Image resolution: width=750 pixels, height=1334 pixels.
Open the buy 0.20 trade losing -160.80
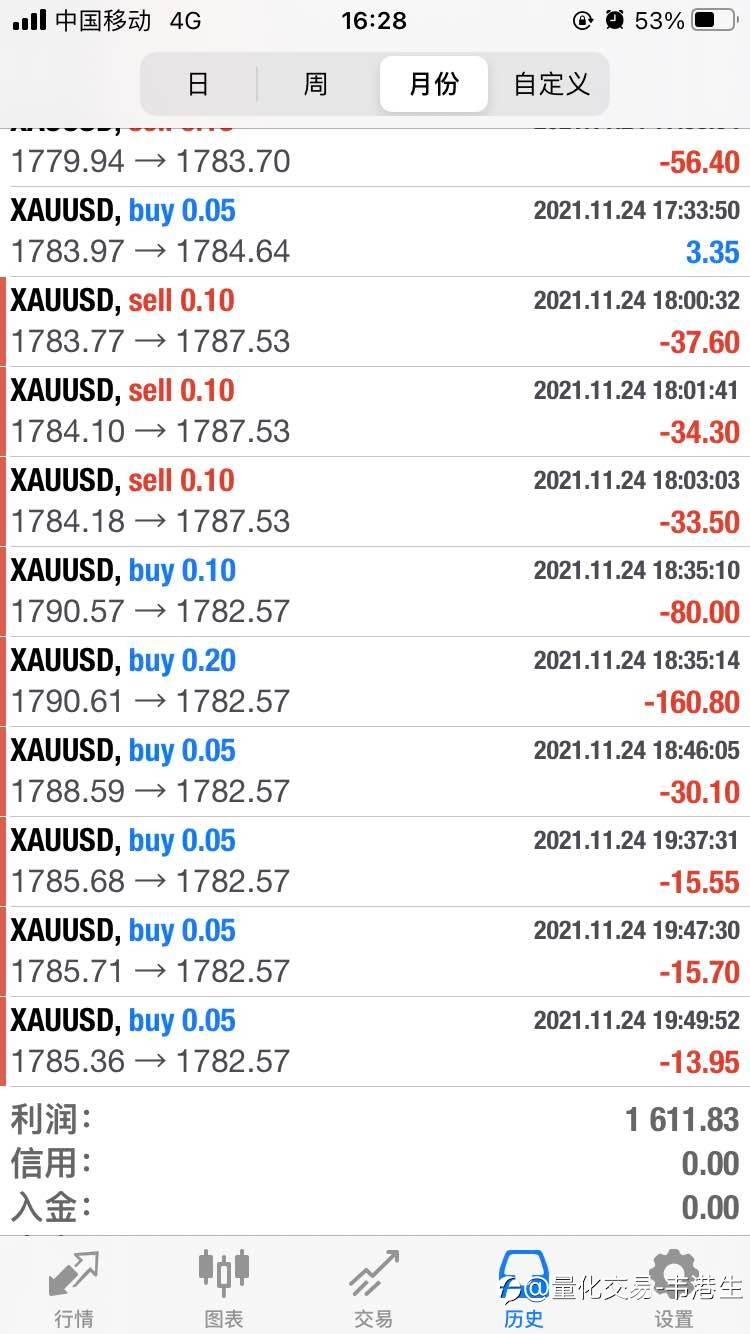coord(375,682)
